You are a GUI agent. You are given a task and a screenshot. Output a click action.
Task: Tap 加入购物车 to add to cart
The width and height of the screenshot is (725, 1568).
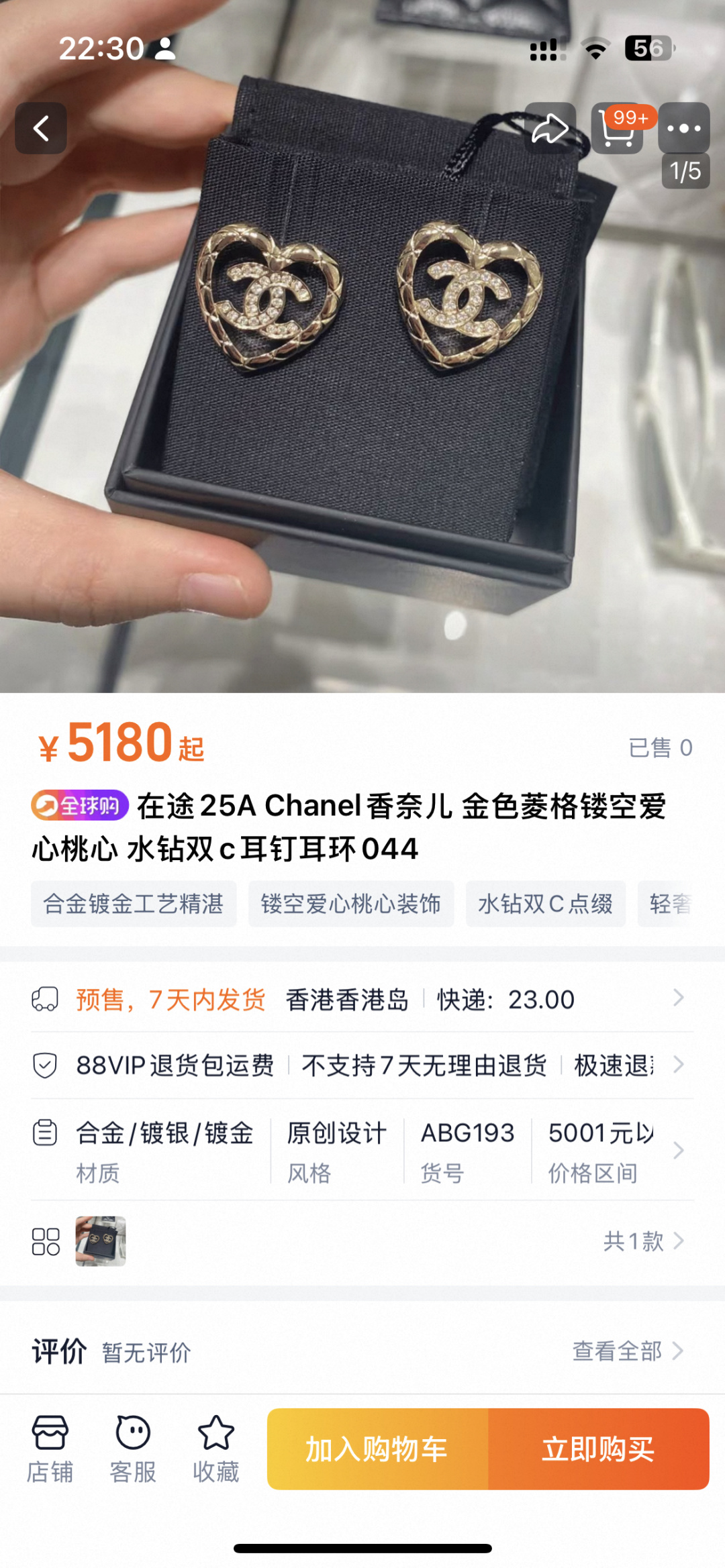coord(377,1449)
